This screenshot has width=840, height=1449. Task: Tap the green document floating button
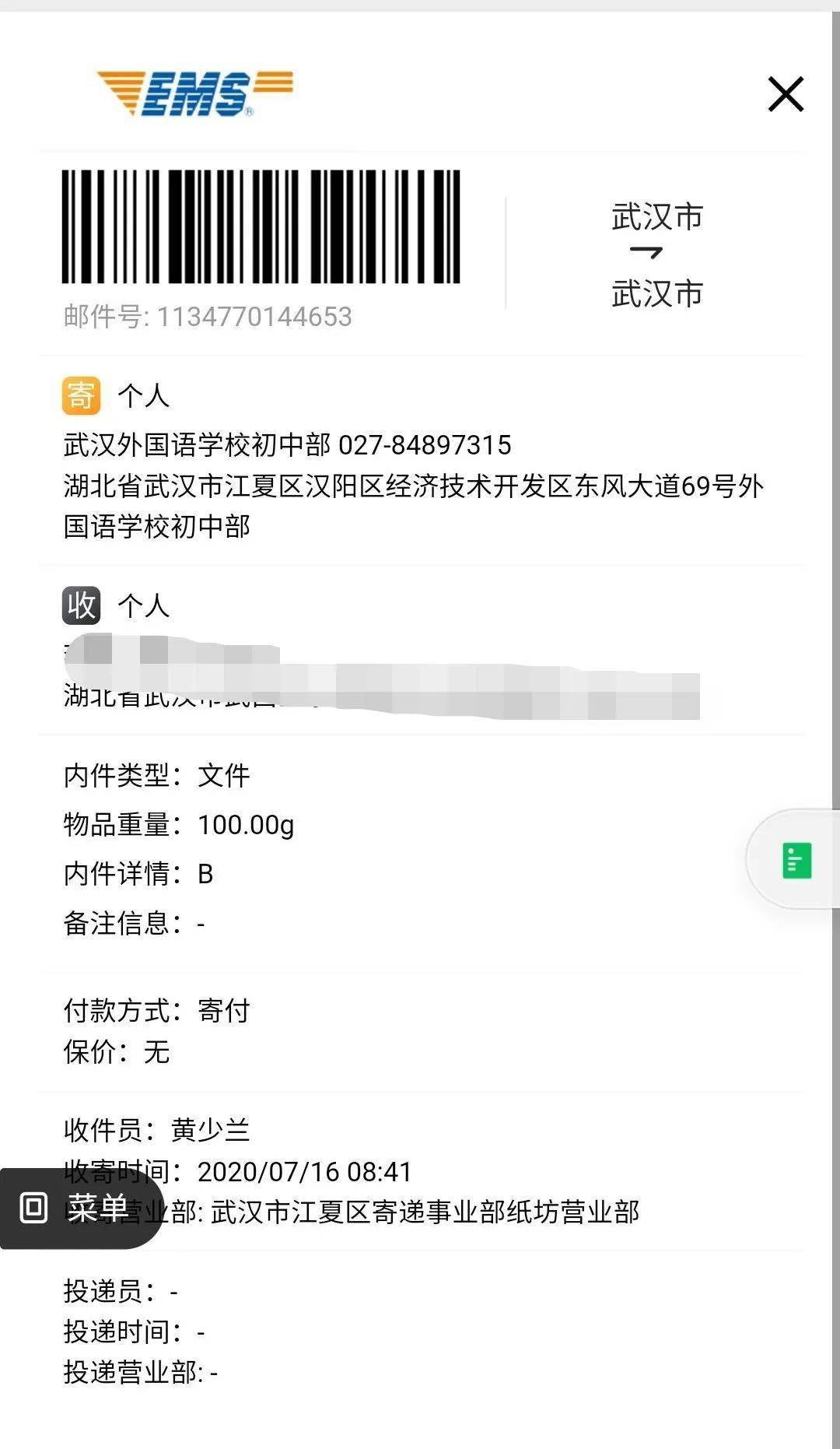pyautogui.click(x=796, y=860)
